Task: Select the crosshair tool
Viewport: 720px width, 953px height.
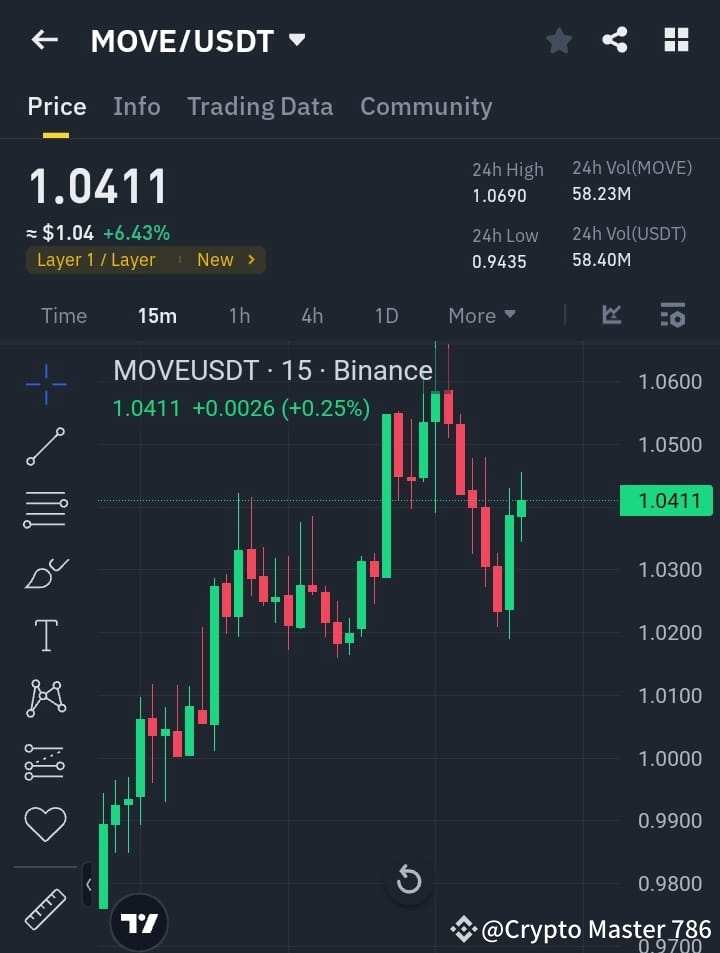Action: 44,382
